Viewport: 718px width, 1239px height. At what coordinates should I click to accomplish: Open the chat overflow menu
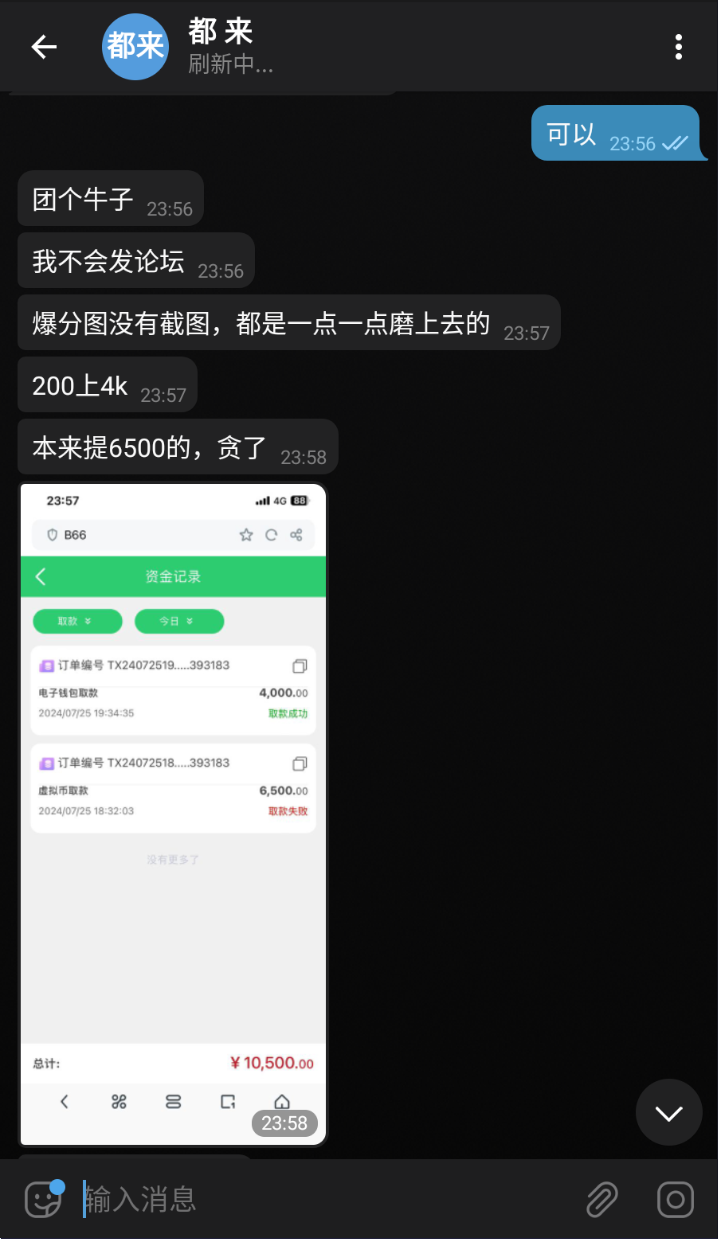pos(679,46)
